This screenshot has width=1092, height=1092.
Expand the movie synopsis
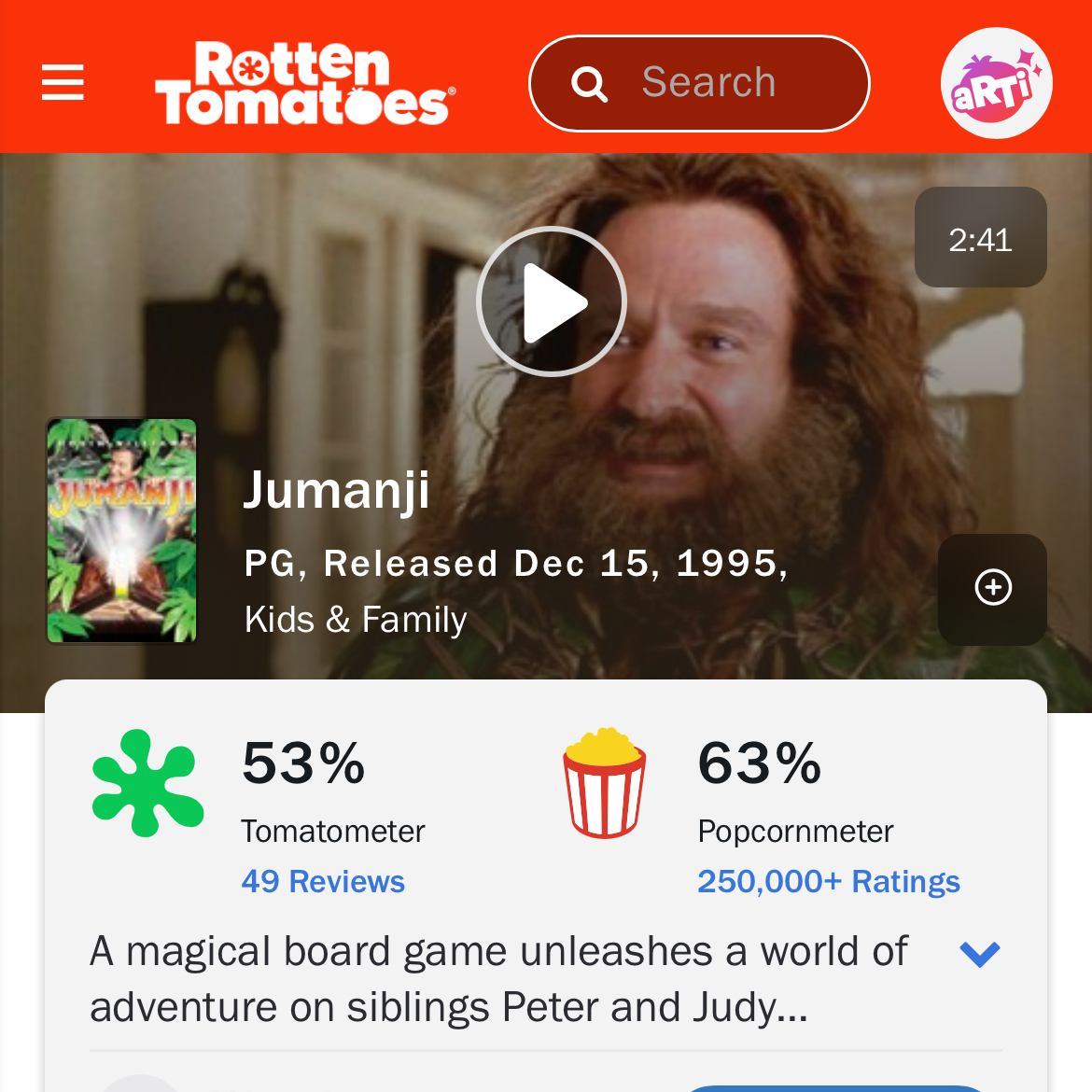click(979, 954)
